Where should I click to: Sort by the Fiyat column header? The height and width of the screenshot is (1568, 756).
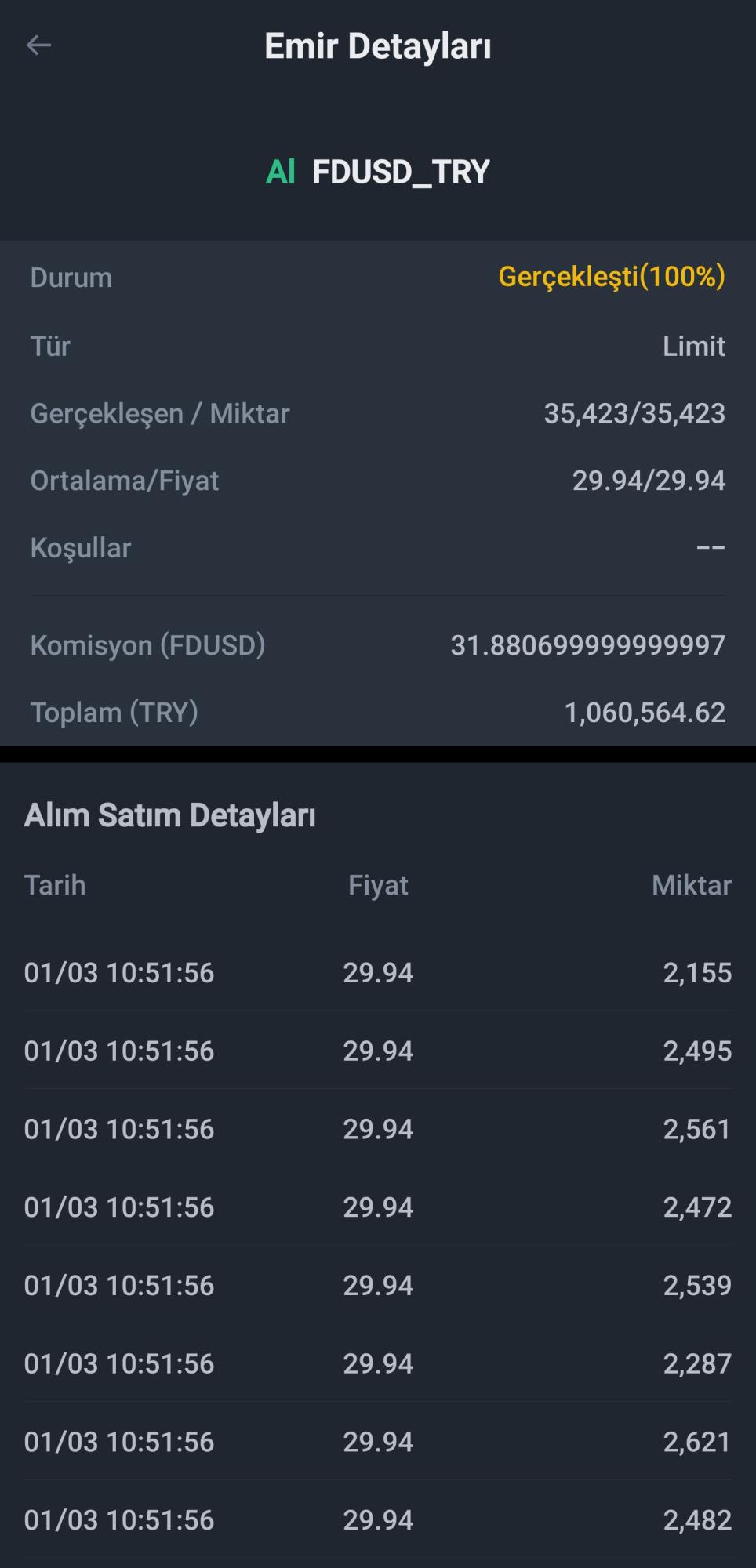coord(379,885)
